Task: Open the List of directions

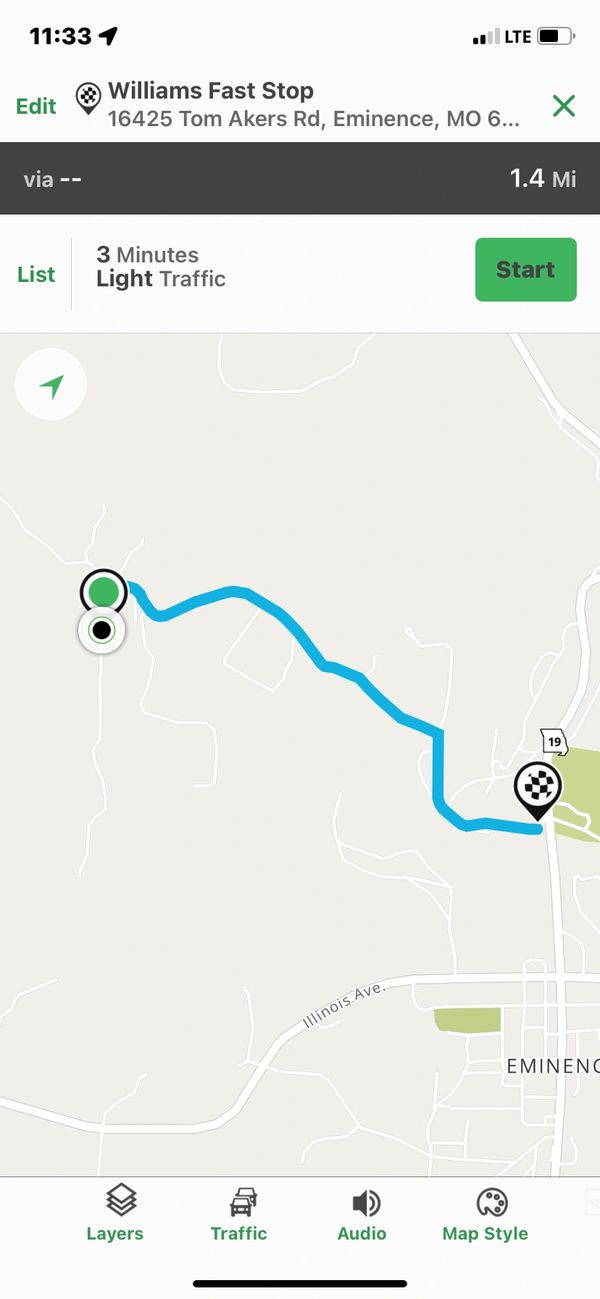Action: point(36,274)
